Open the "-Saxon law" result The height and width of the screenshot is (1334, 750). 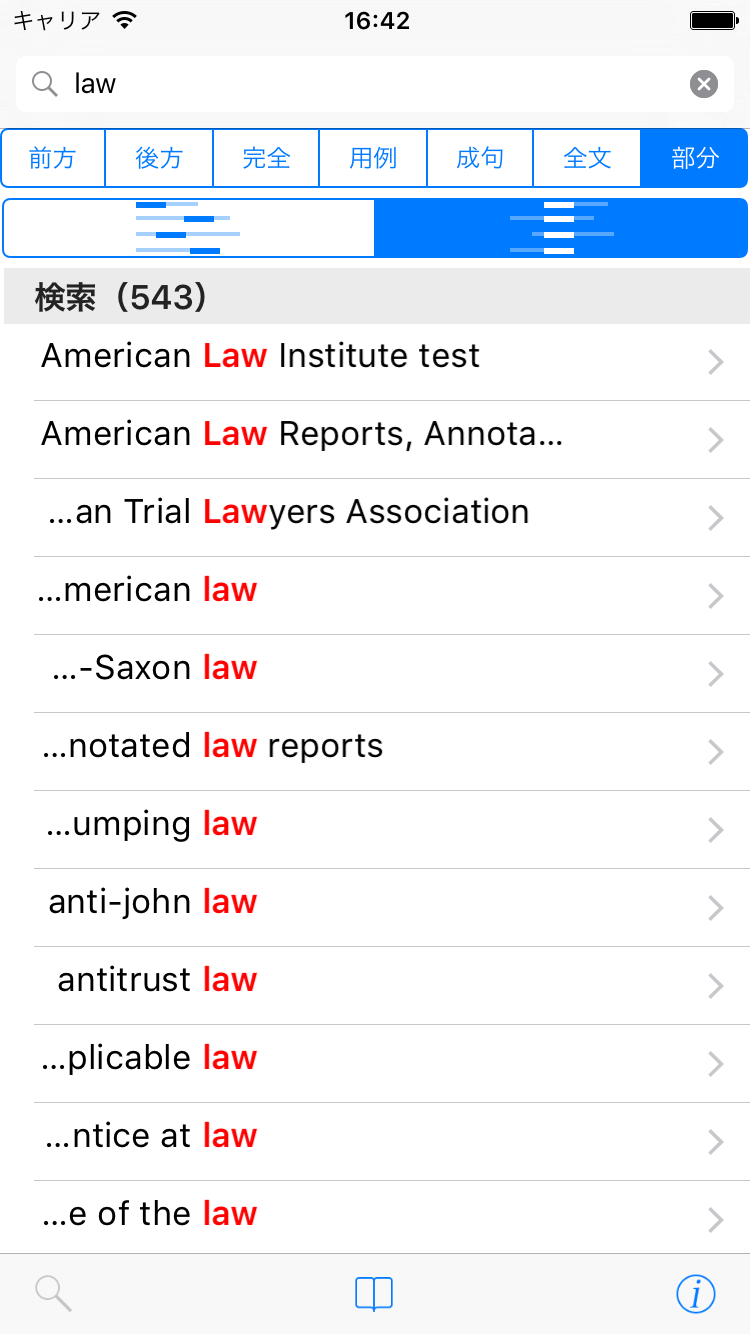375,669
